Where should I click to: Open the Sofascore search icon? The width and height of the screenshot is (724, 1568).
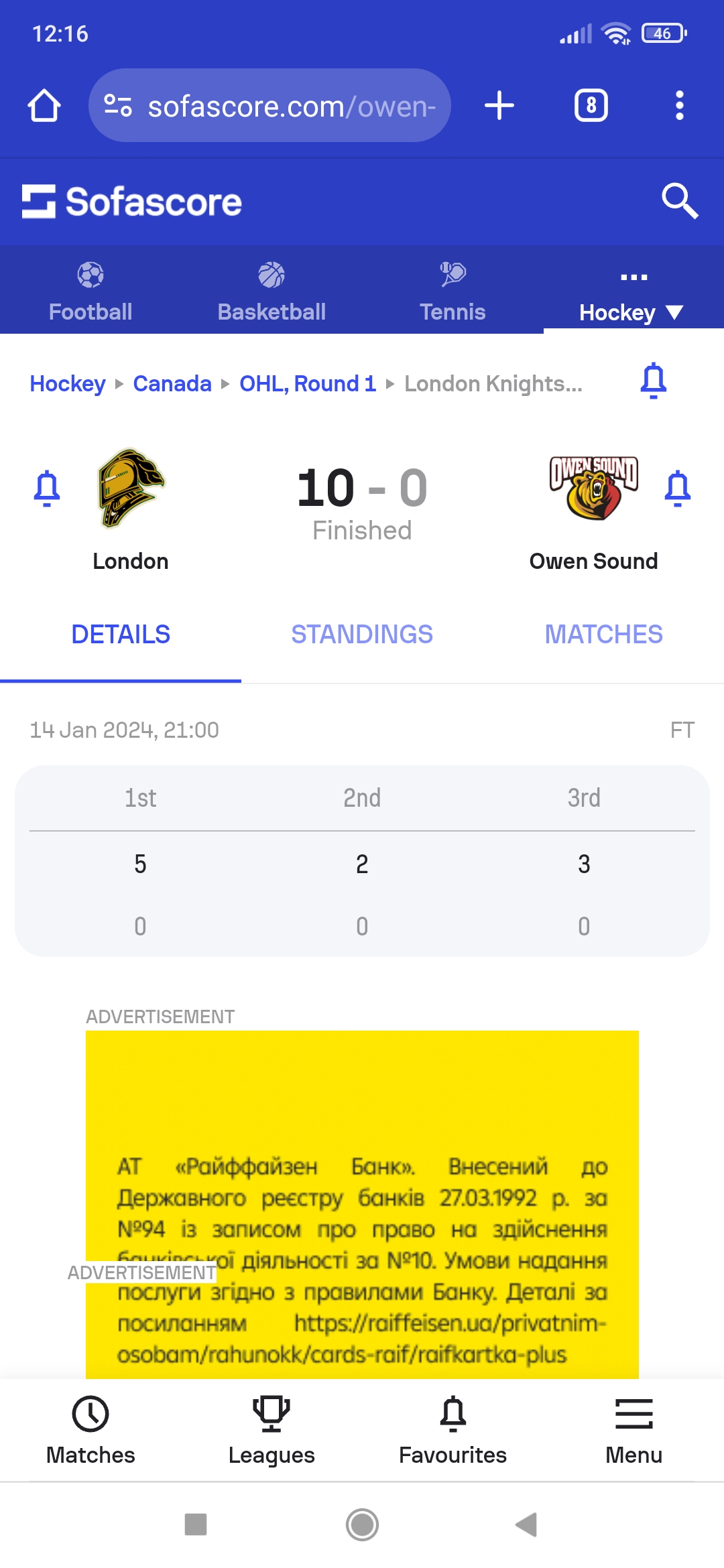[x=680, y=201]
